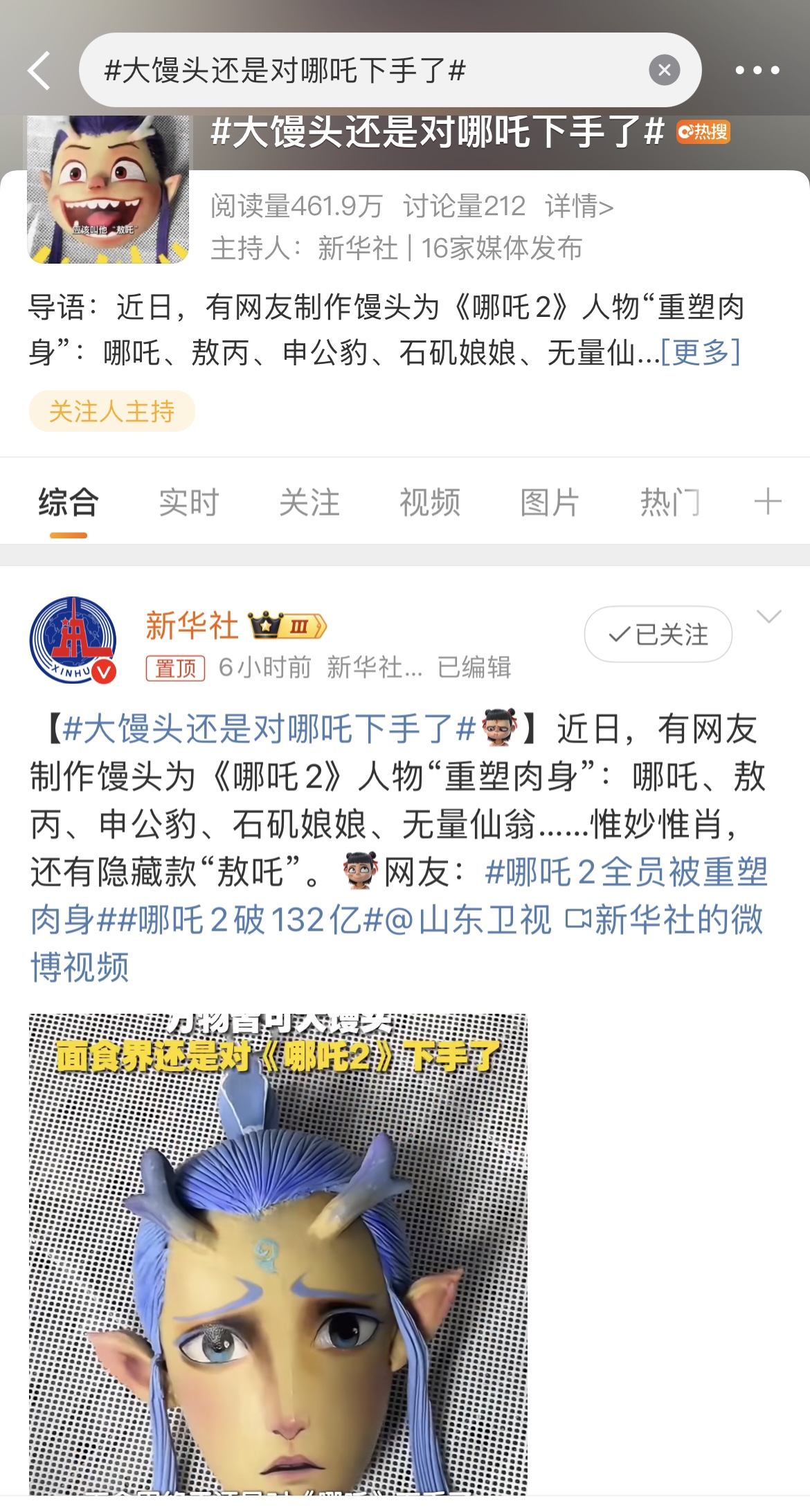Tap the search field with the hashtag

click(x=360, y=70)
